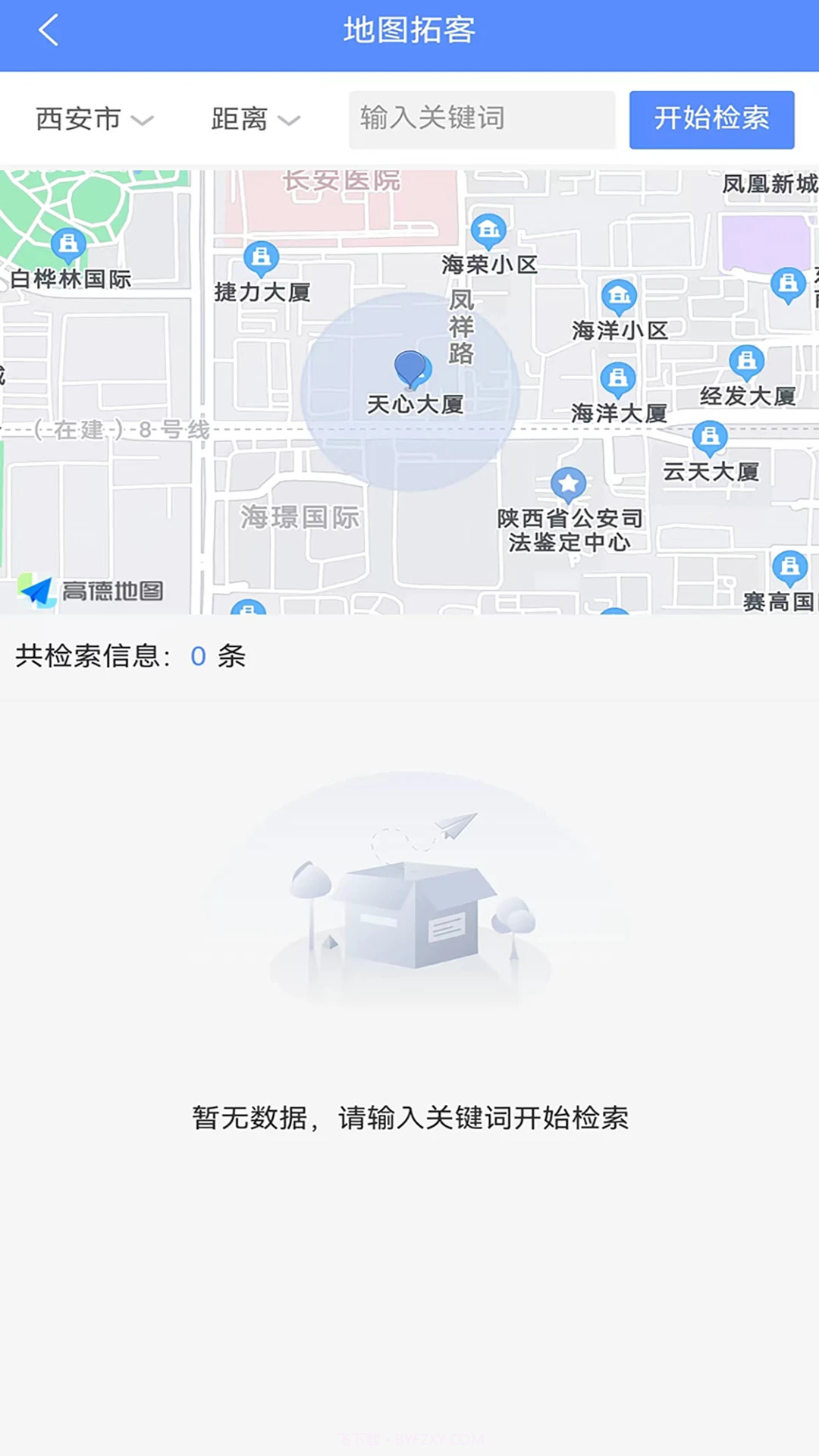
Task: Click the 输入关键词 keyword input field
Action: 482,119
